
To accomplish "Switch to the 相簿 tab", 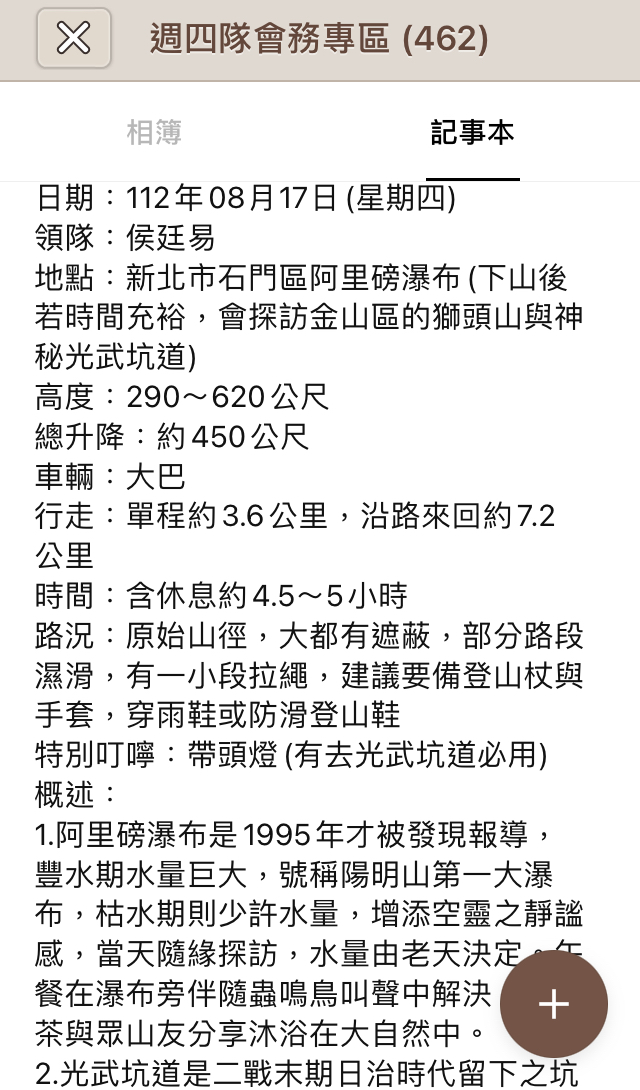I will click(x=154, y=132).
